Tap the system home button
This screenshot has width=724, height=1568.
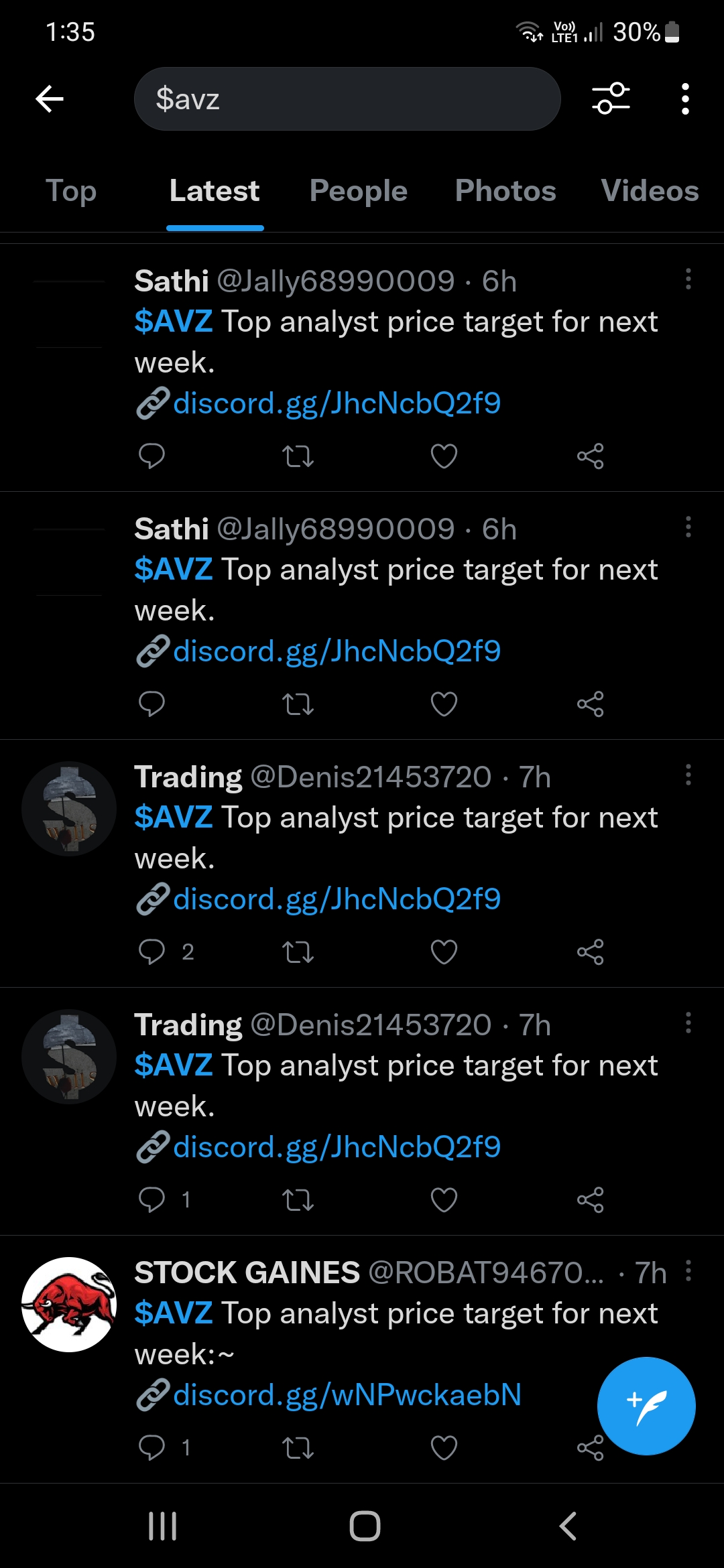pos(365,1526)
